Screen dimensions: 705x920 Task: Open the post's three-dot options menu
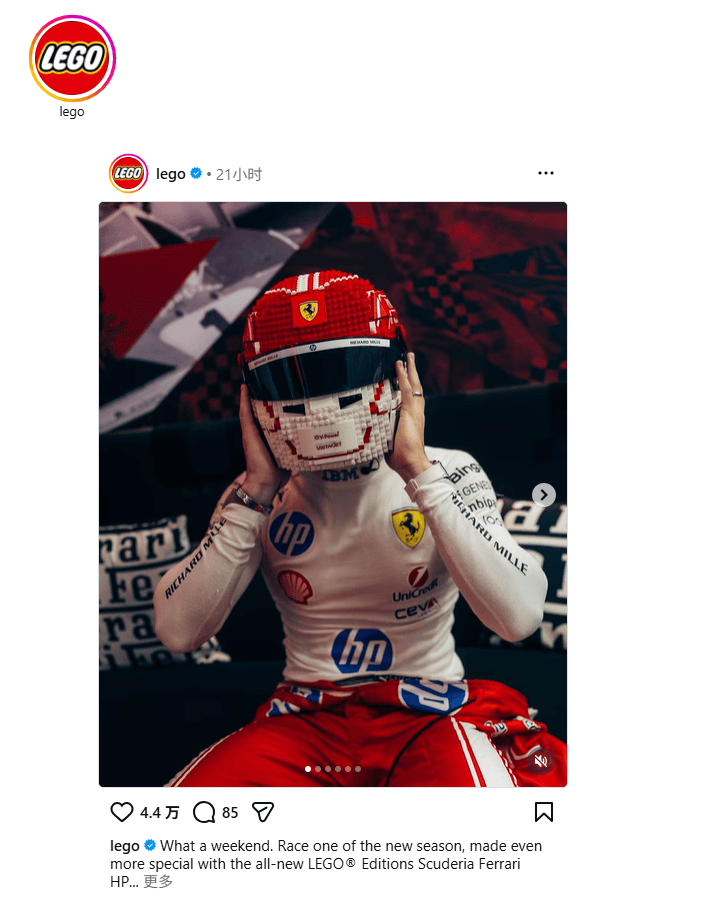[x=545, y=173]
